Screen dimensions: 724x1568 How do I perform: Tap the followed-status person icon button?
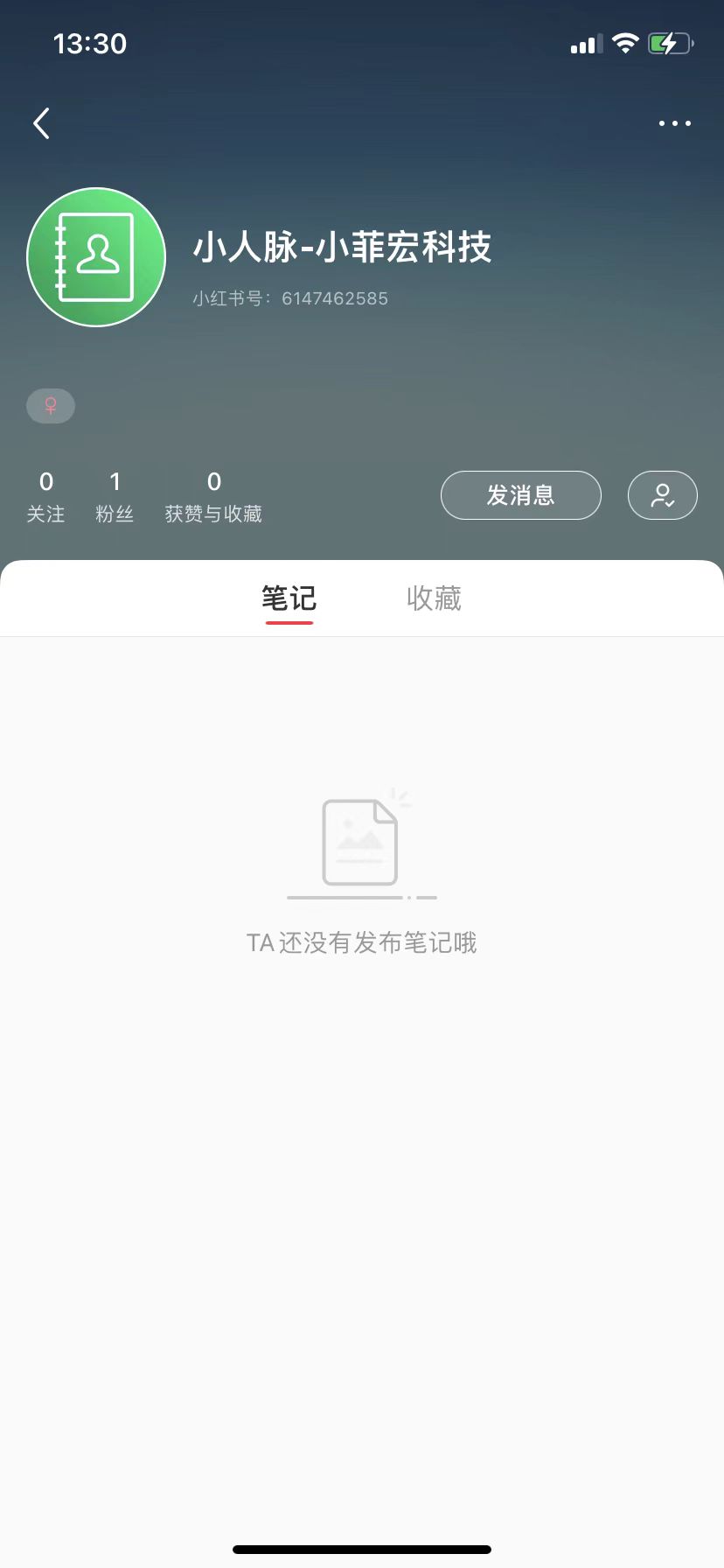663,495
